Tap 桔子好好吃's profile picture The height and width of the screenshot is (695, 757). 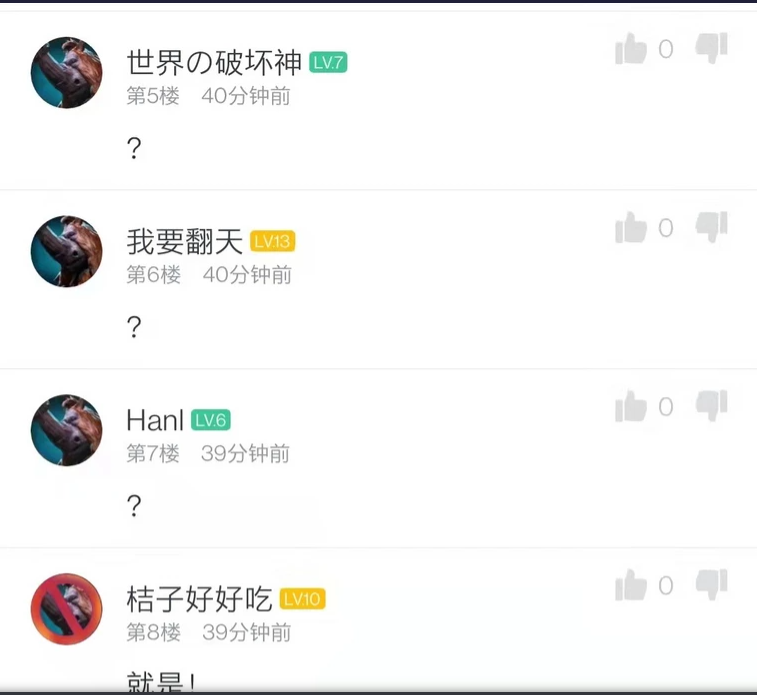pos(67,609)
